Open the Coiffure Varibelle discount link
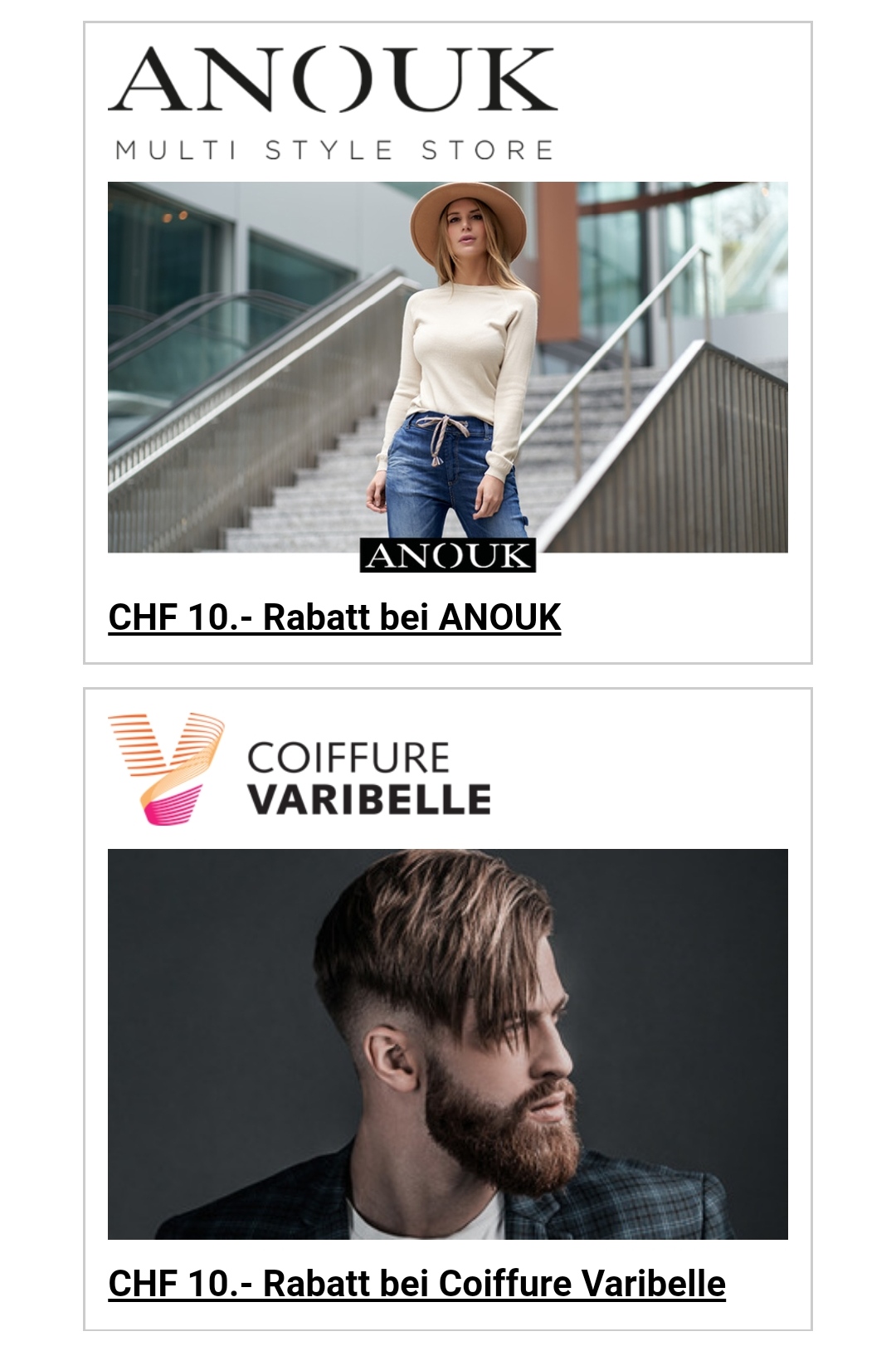The width and height of the screenshot is (896, 1346). pyautogui.click(x=416, y=1284)
